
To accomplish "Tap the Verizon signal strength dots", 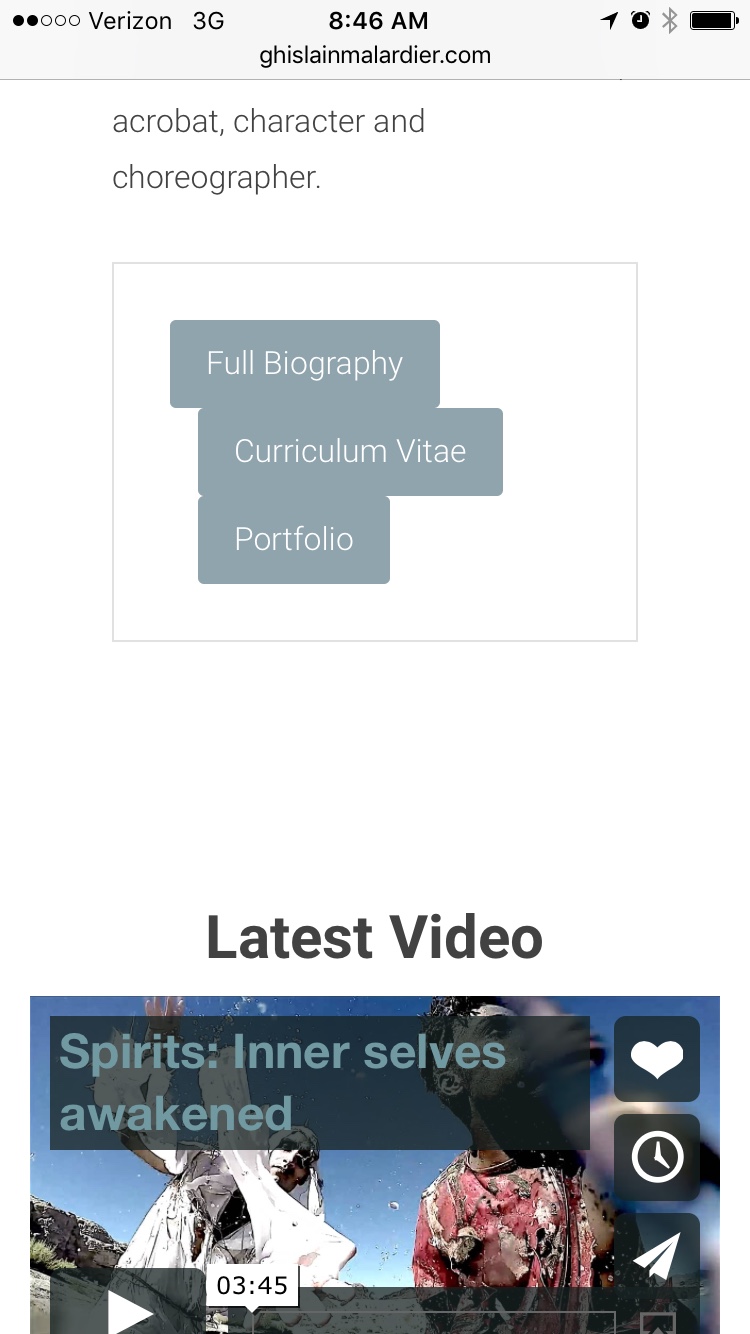I will (x=44, y=17).
